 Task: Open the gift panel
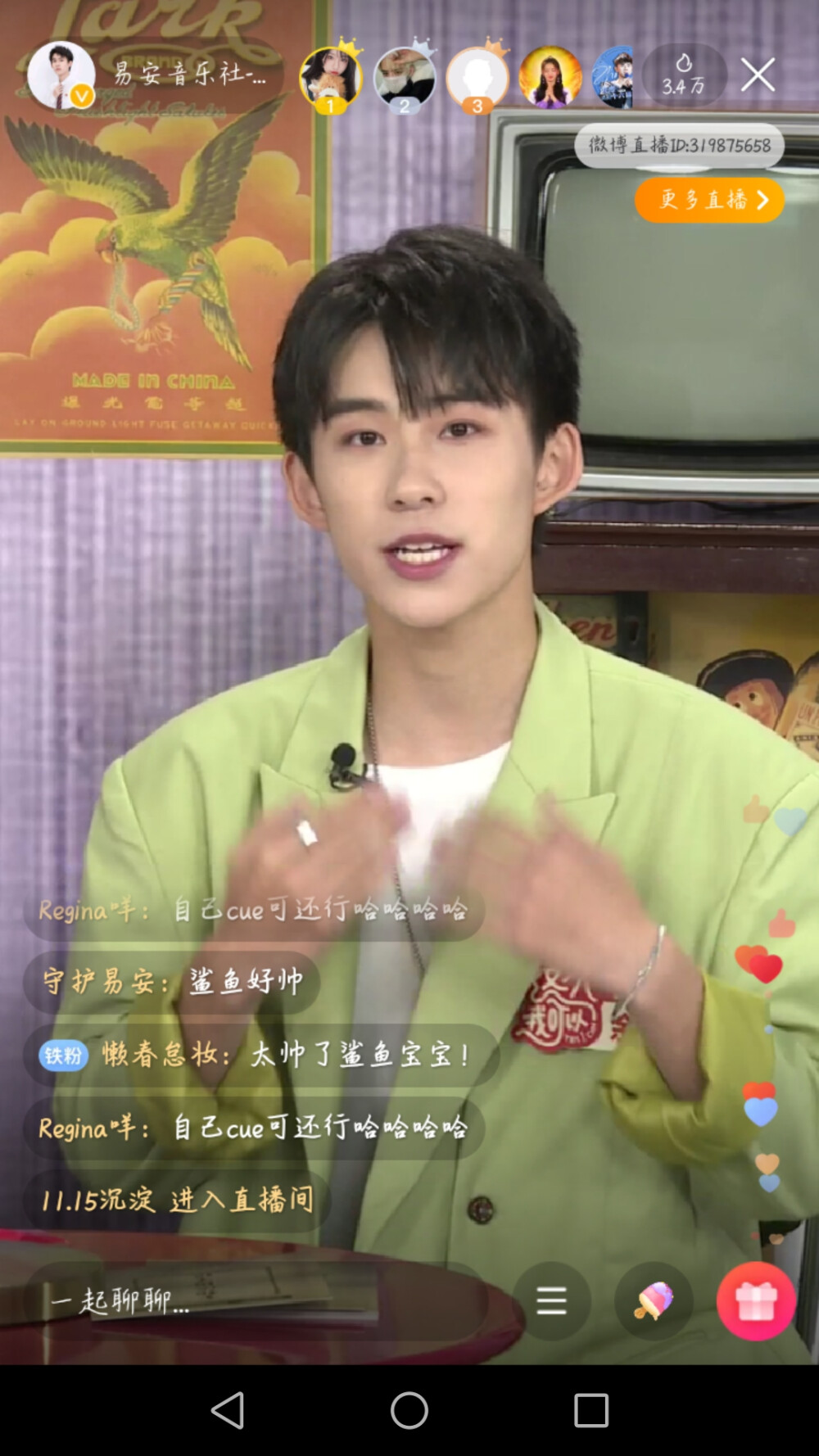756,1300
